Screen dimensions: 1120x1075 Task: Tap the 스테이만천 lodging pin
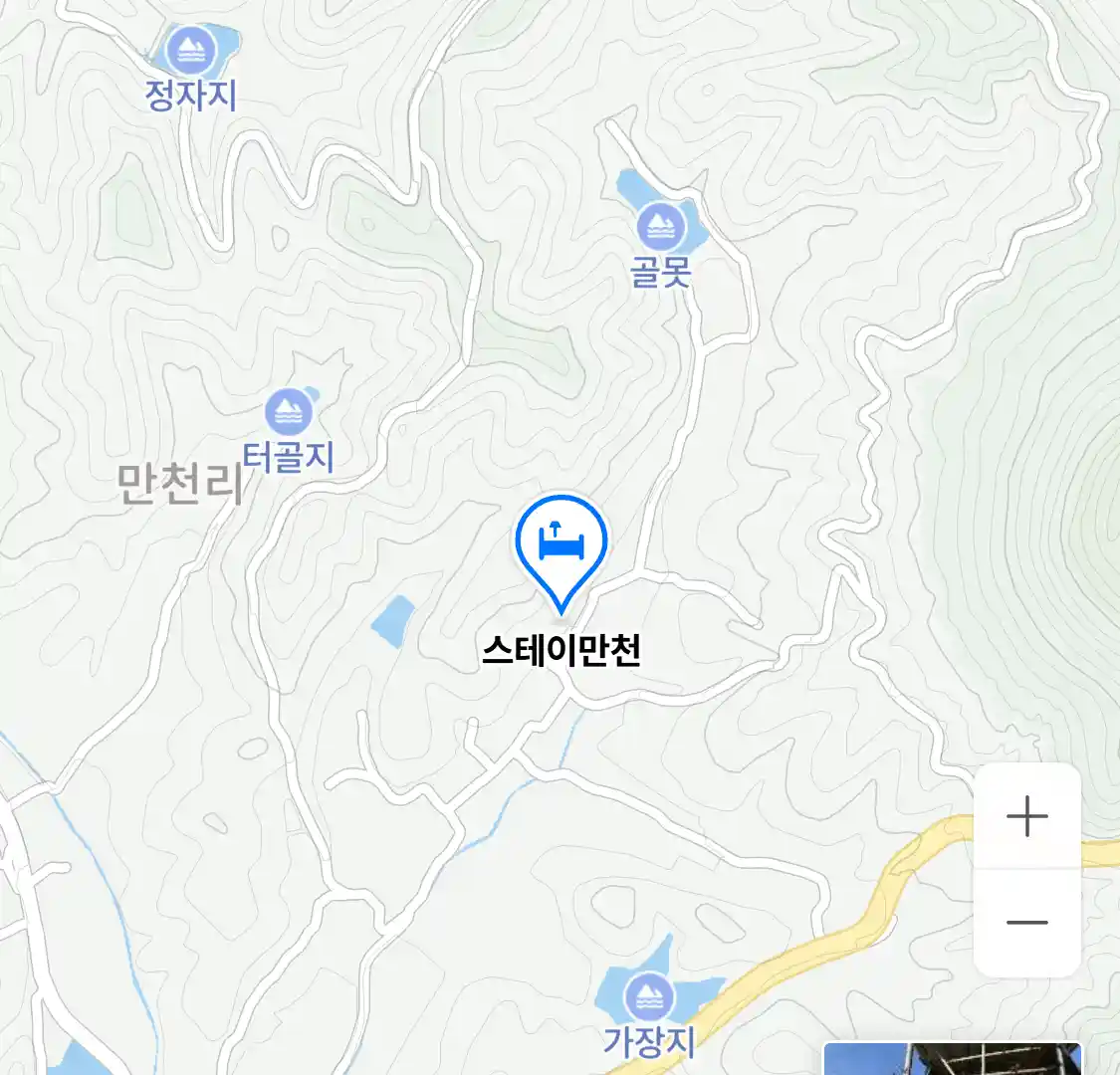click(561, 544)
